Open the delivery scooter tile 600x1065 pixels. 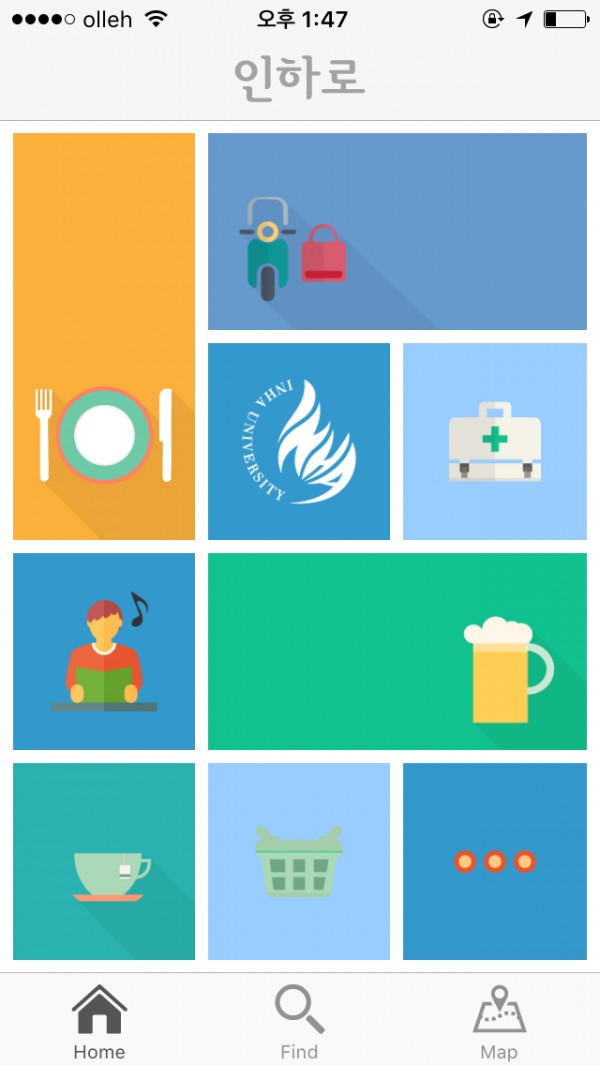point(397,231)
